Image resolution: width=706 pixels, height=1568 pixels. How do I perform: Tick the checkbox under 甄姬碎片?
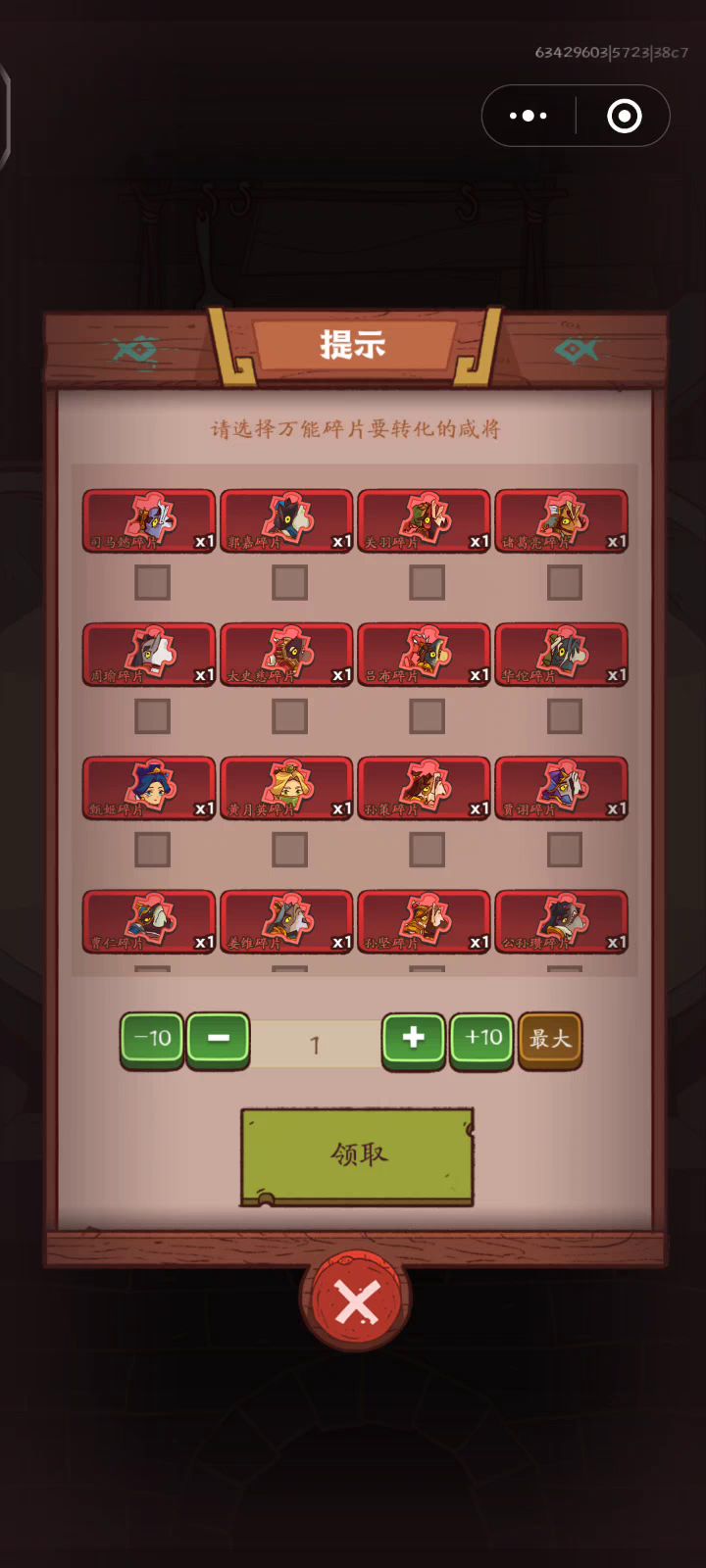tap(152, 850)
